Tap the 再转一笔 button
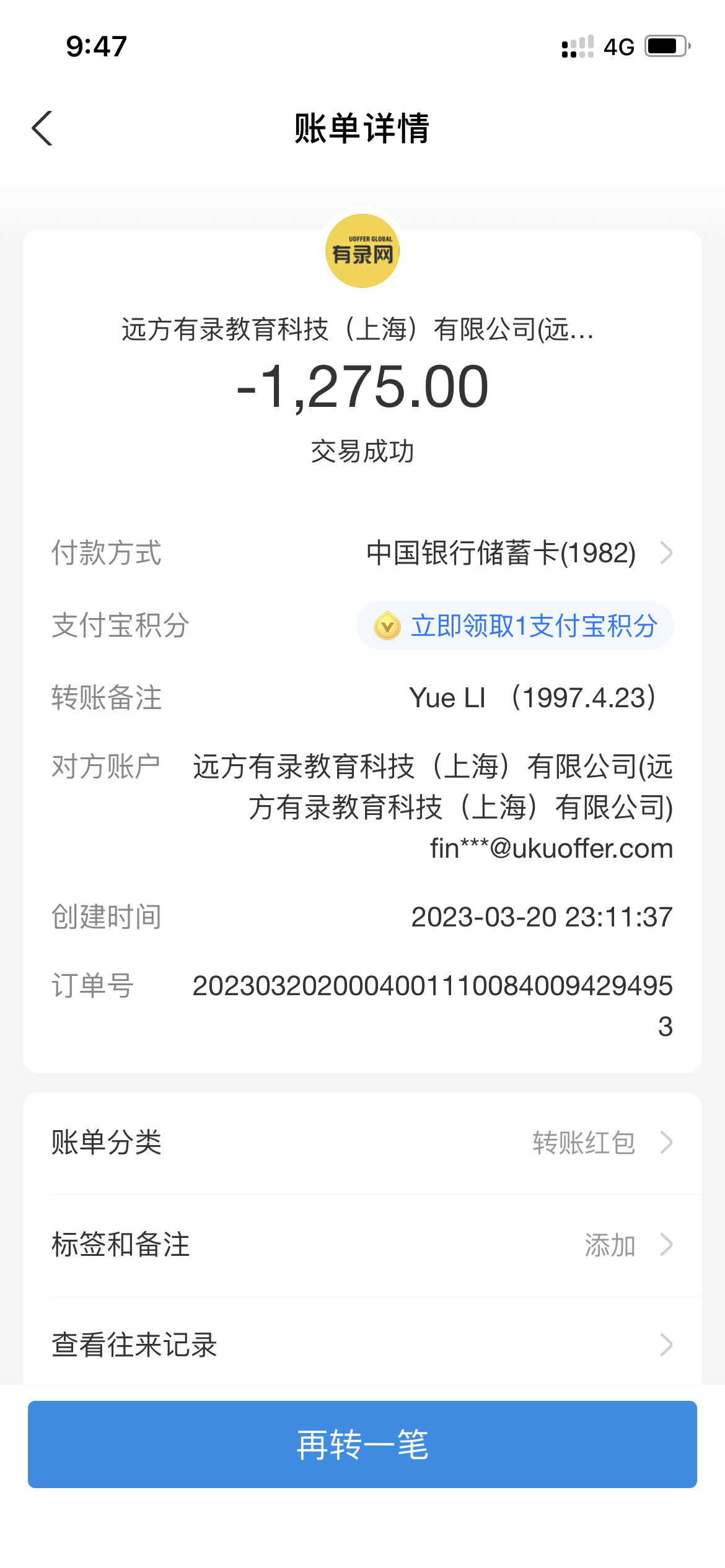Screen dimensions: 725x1568 click(362, 1445)
